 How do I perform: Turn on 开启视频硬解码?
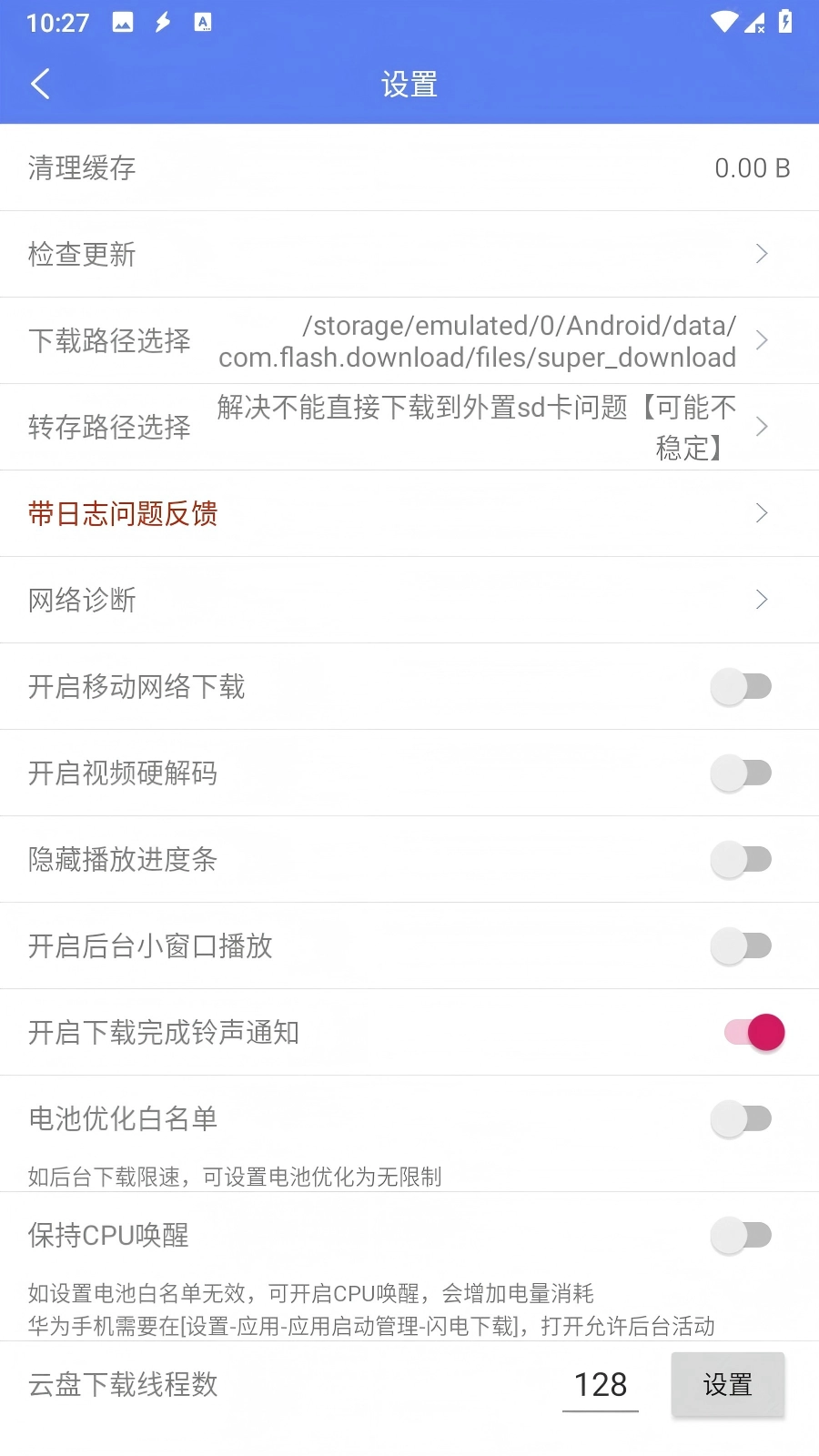click(742, 773)
